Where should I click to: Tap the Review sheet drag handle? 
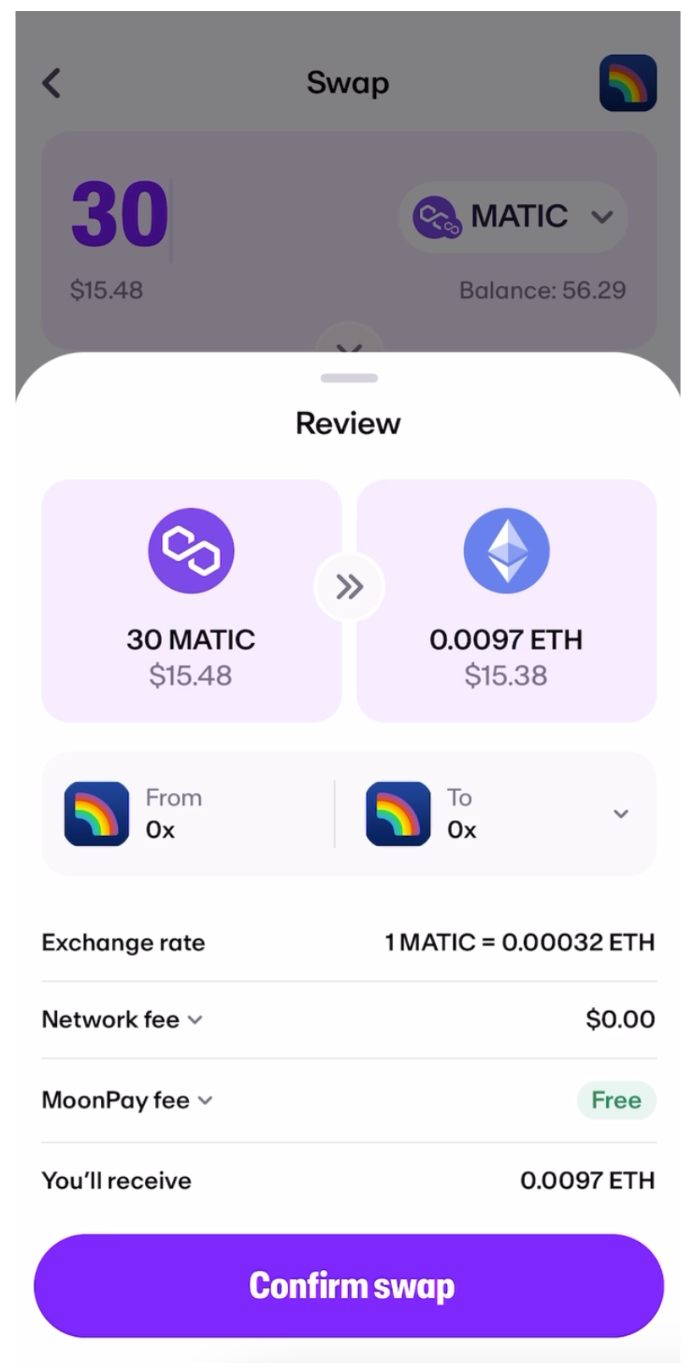(x=349, y=378)
